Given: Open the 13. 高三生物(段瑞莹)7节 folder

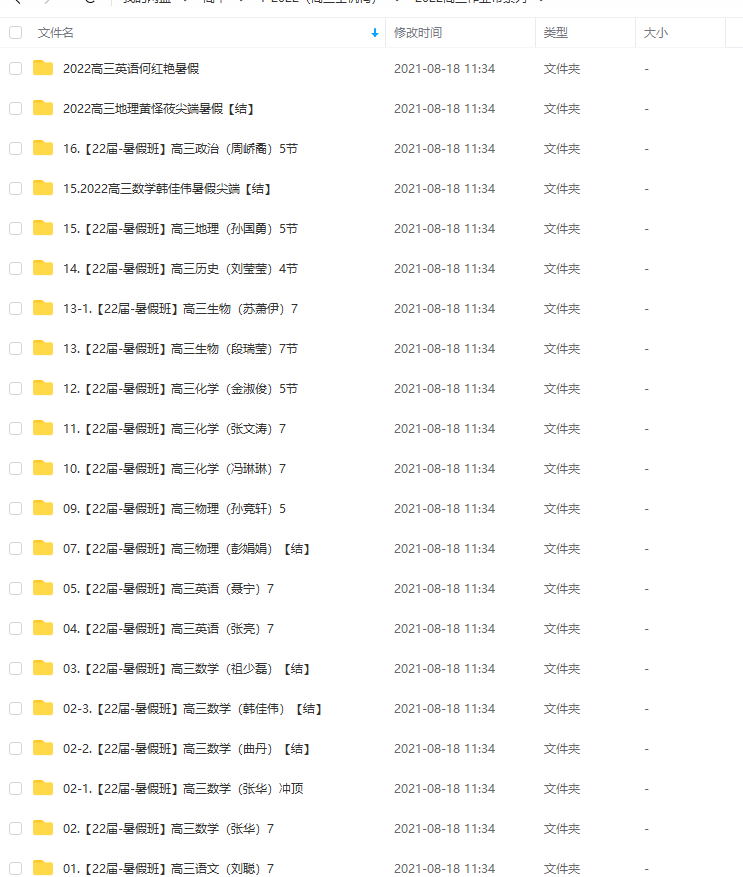Looking at the screenshot, I should pos(180,349).
